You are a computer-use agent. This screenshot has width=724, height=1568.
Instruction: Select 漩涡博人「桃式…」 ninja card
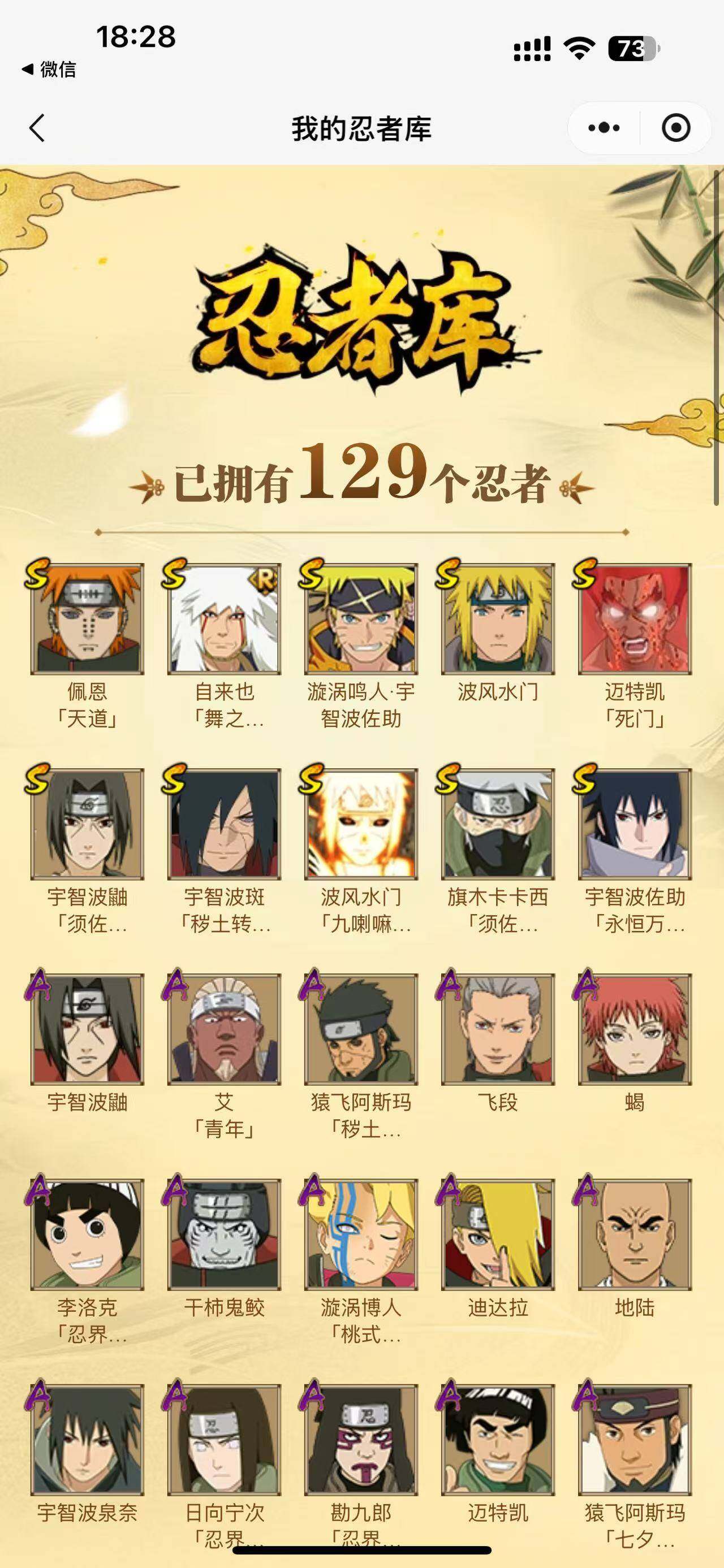(361, 1235)
